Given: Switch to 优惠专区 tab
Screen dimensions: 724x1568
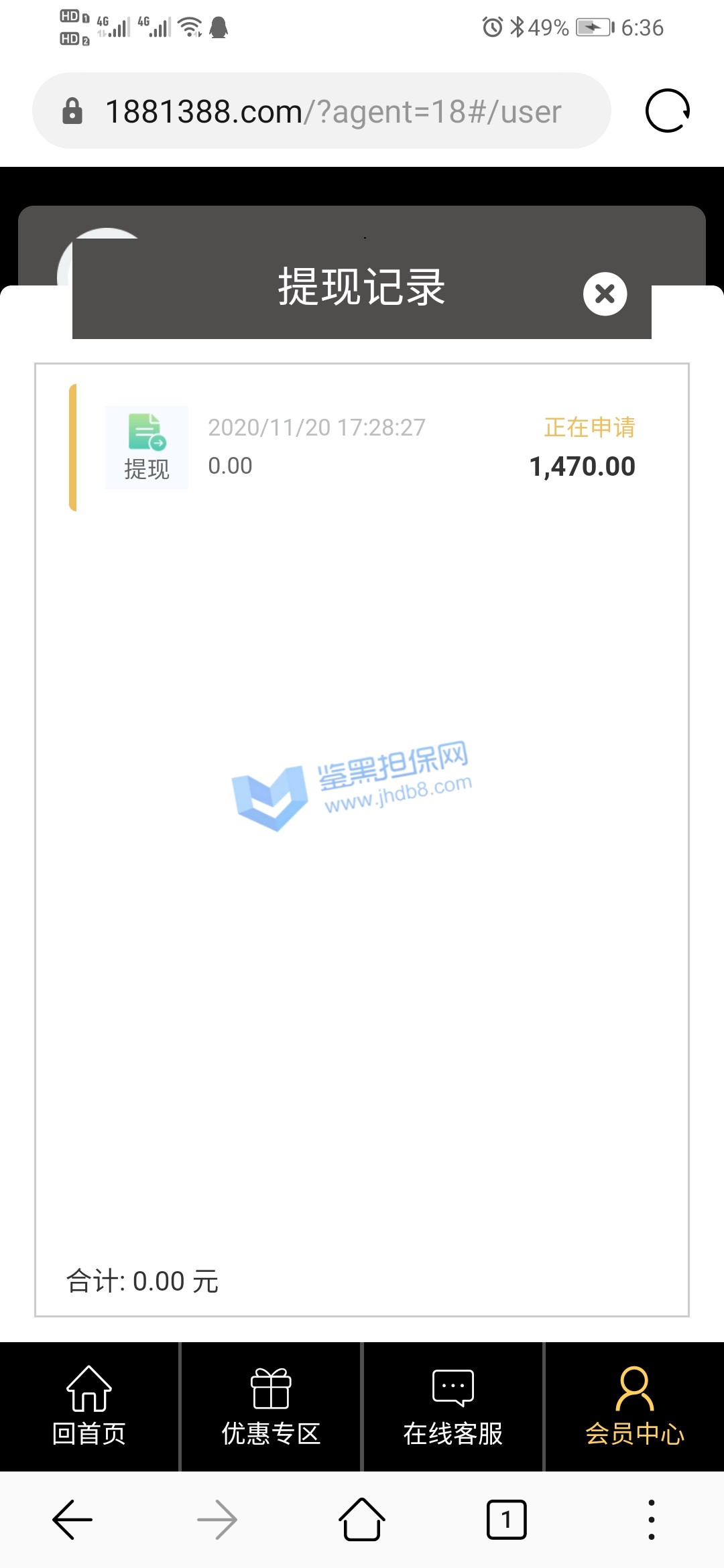Looking at the screenshot, I should coord(271,1407).
